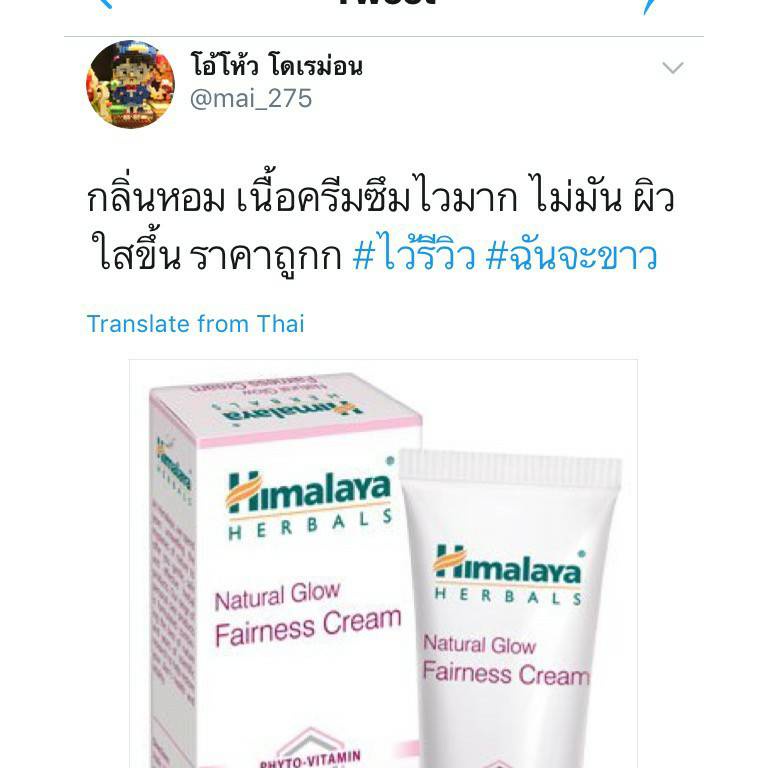Open the profile picture of @mai_275

(x=130, y=84)
